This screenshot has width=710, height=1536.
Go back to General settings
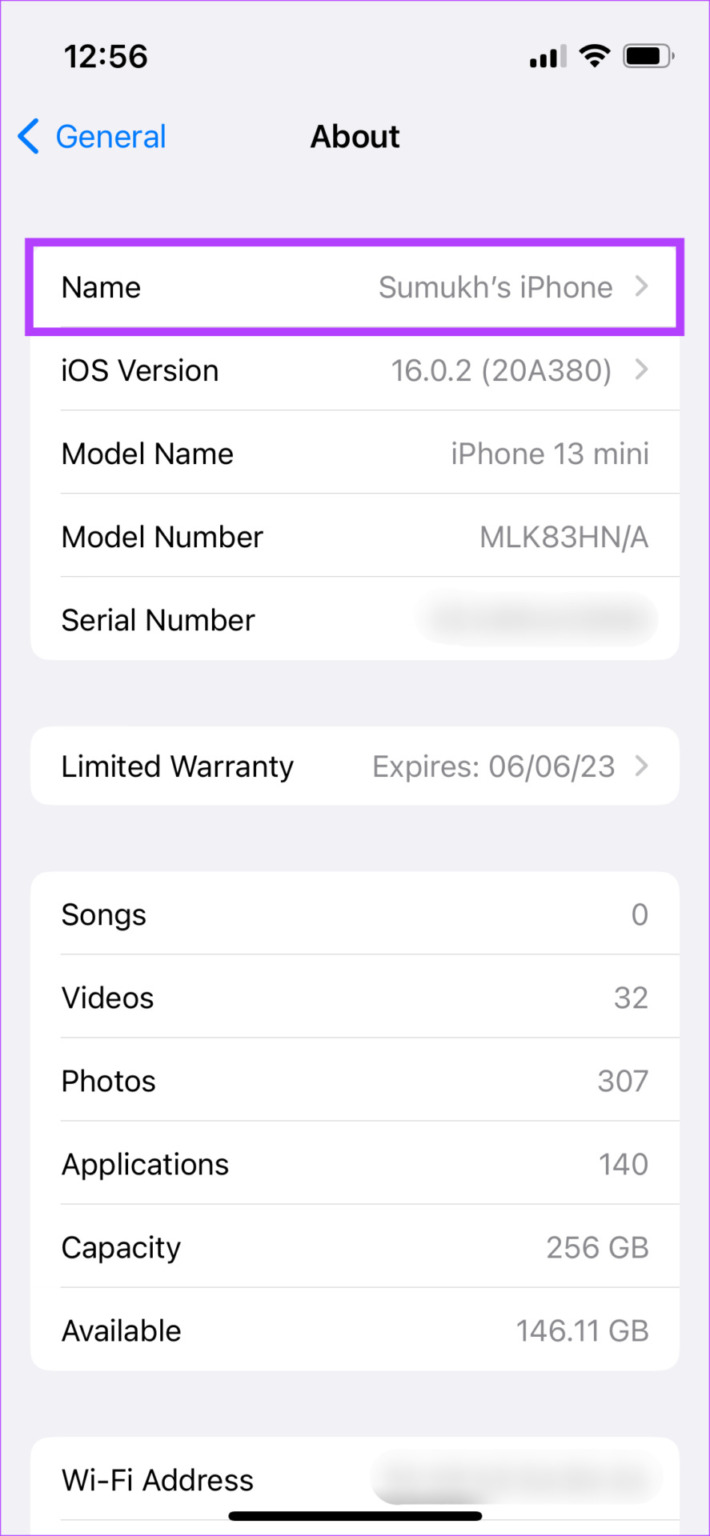click(x=92, y=137)
